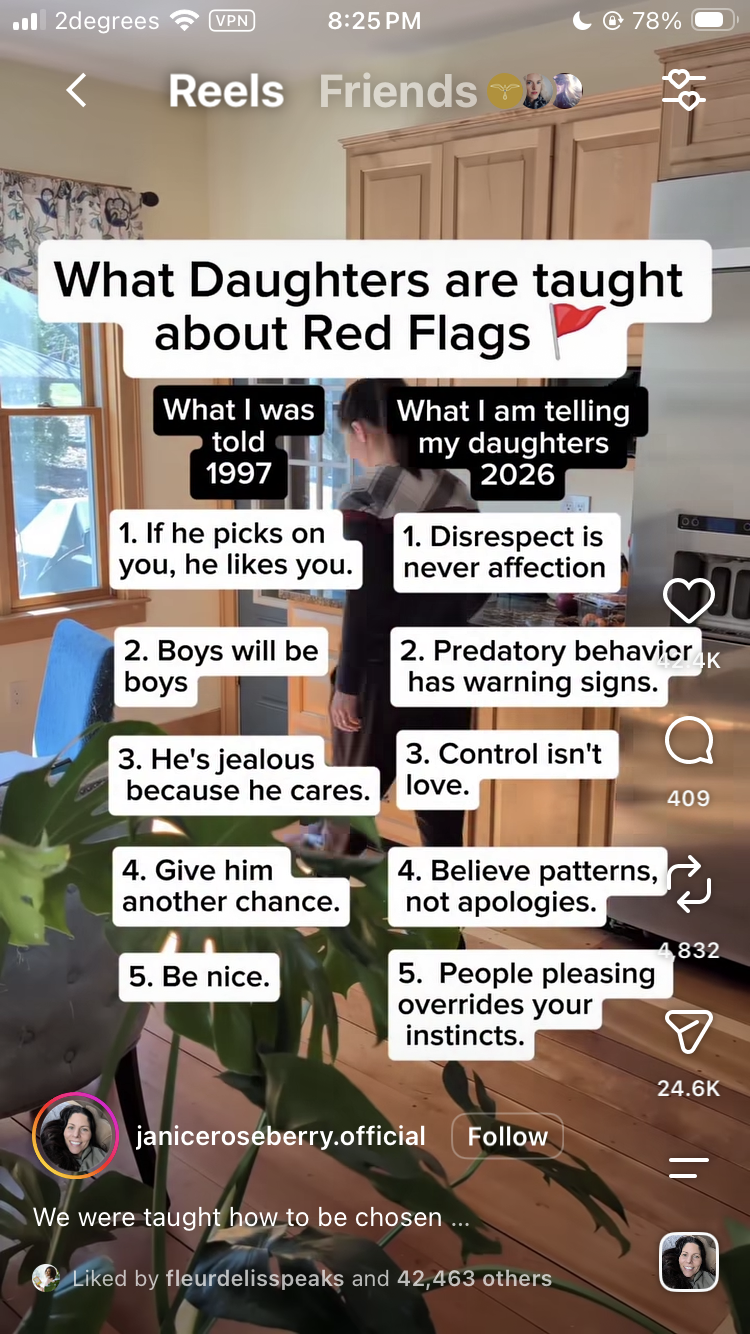Open the reel's audio thumbnail
The height and width of the screenshot is (1334, 750).
(689, 1262)
